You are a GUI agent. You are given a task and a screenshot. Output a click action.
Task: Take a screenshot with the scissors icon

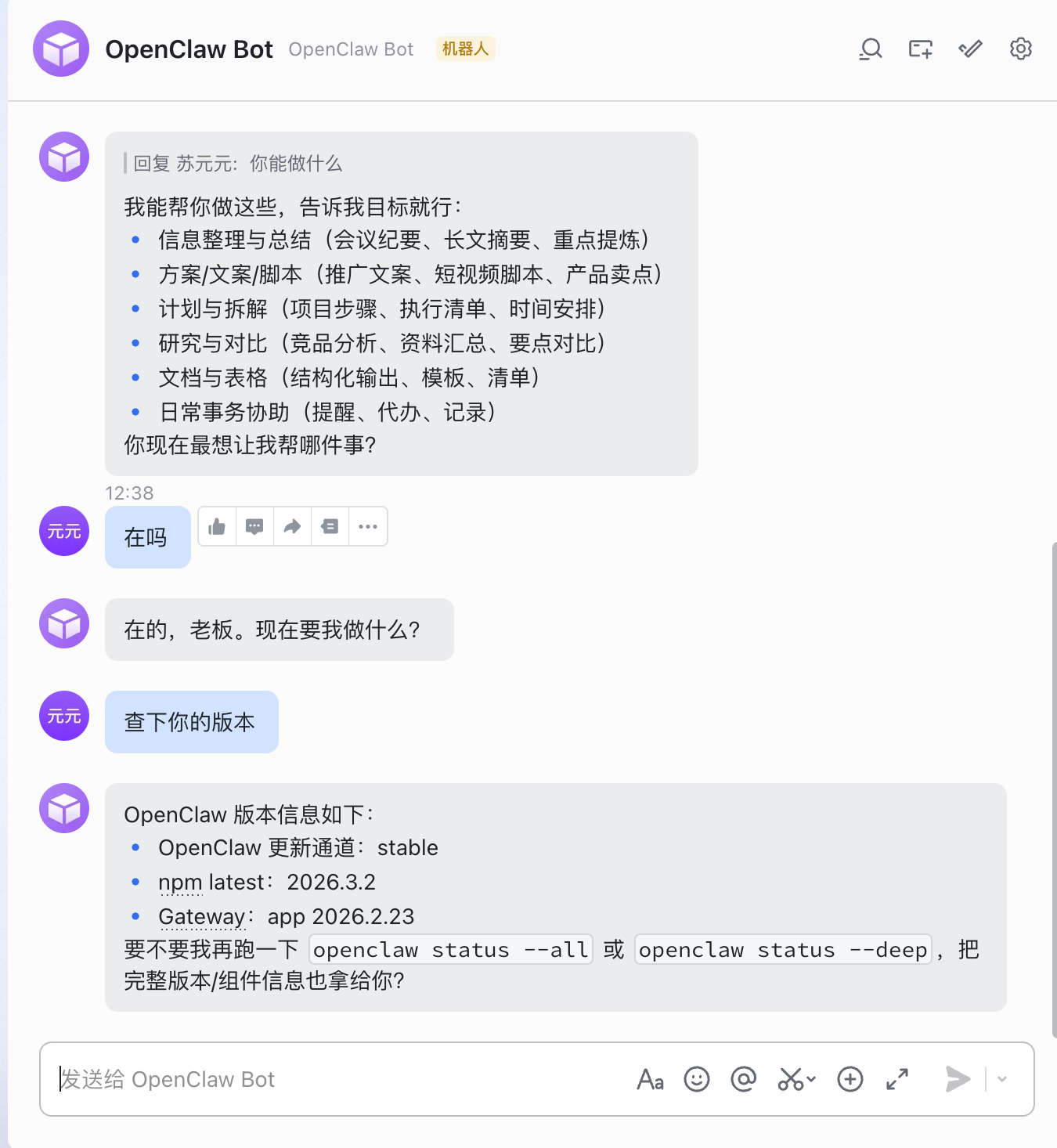[791, 1079]
